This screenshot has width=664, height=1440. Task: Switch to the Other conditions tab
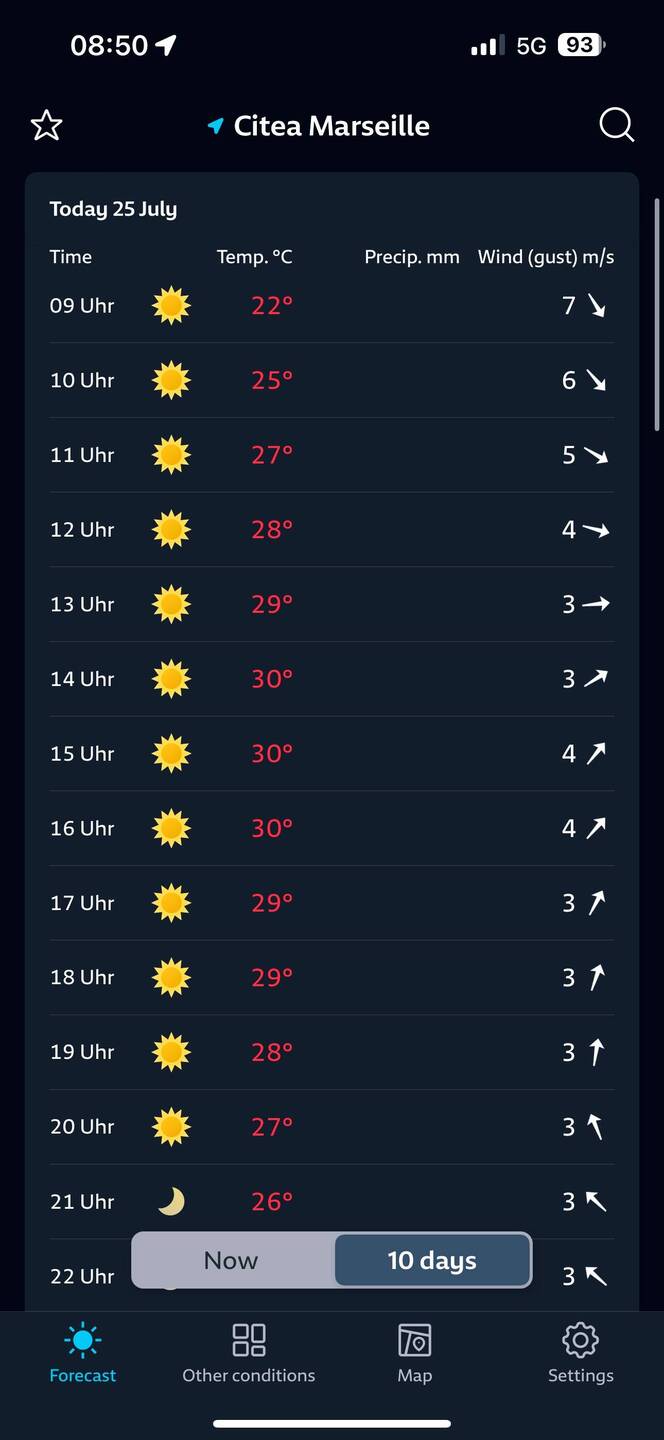[248, 1353]
